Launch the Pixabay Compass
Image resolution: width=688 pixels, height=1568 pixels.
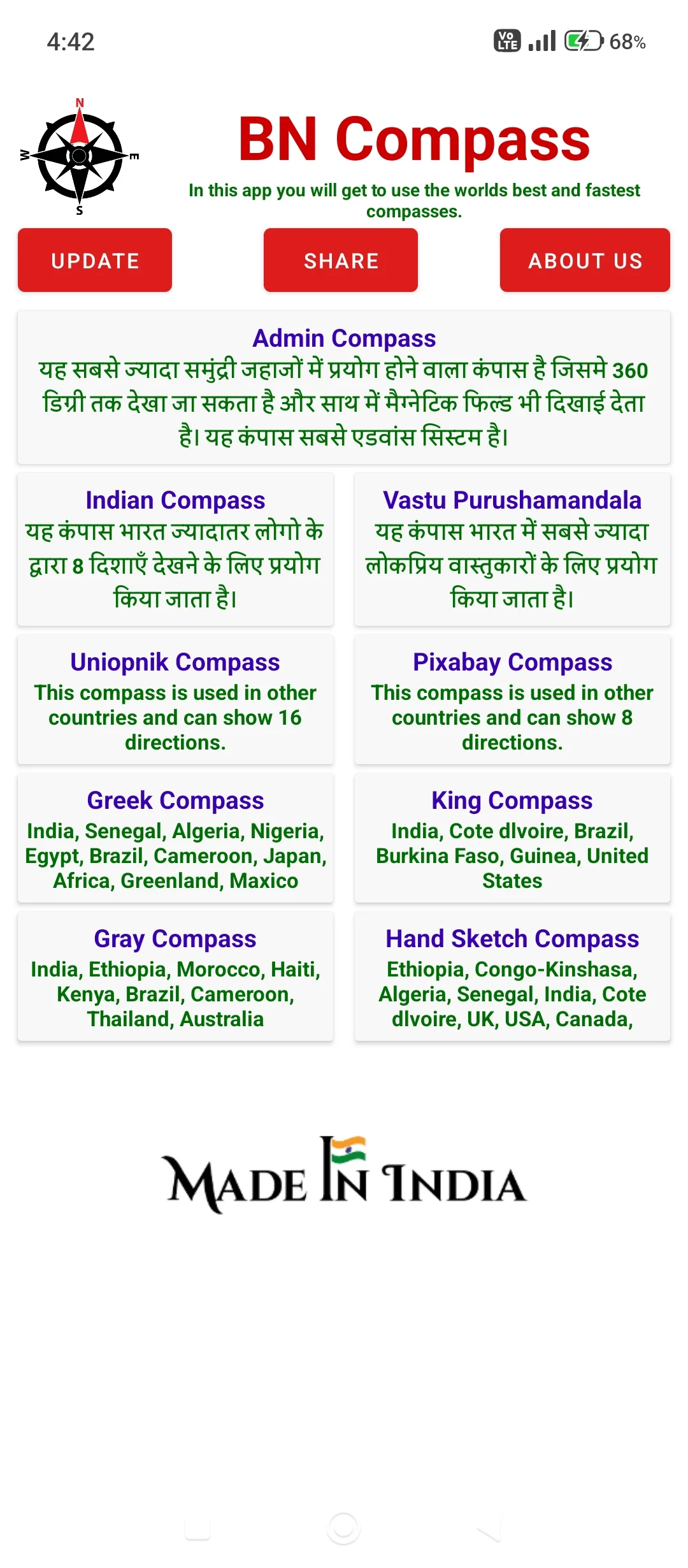point(512,700)
